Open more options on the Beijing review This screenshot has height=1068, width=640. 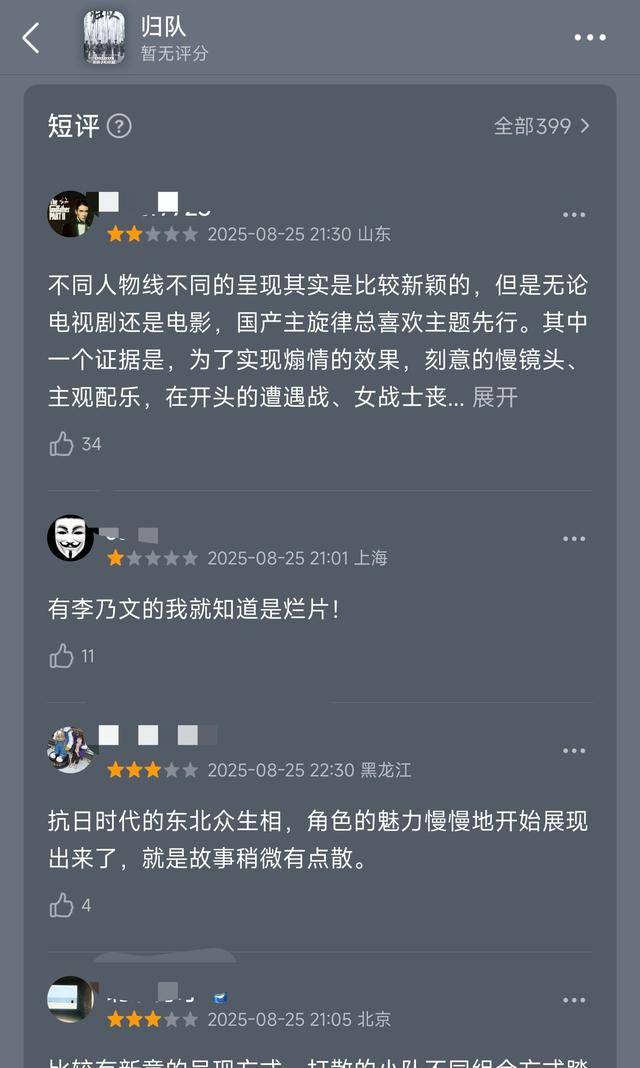pos(574,1000)
